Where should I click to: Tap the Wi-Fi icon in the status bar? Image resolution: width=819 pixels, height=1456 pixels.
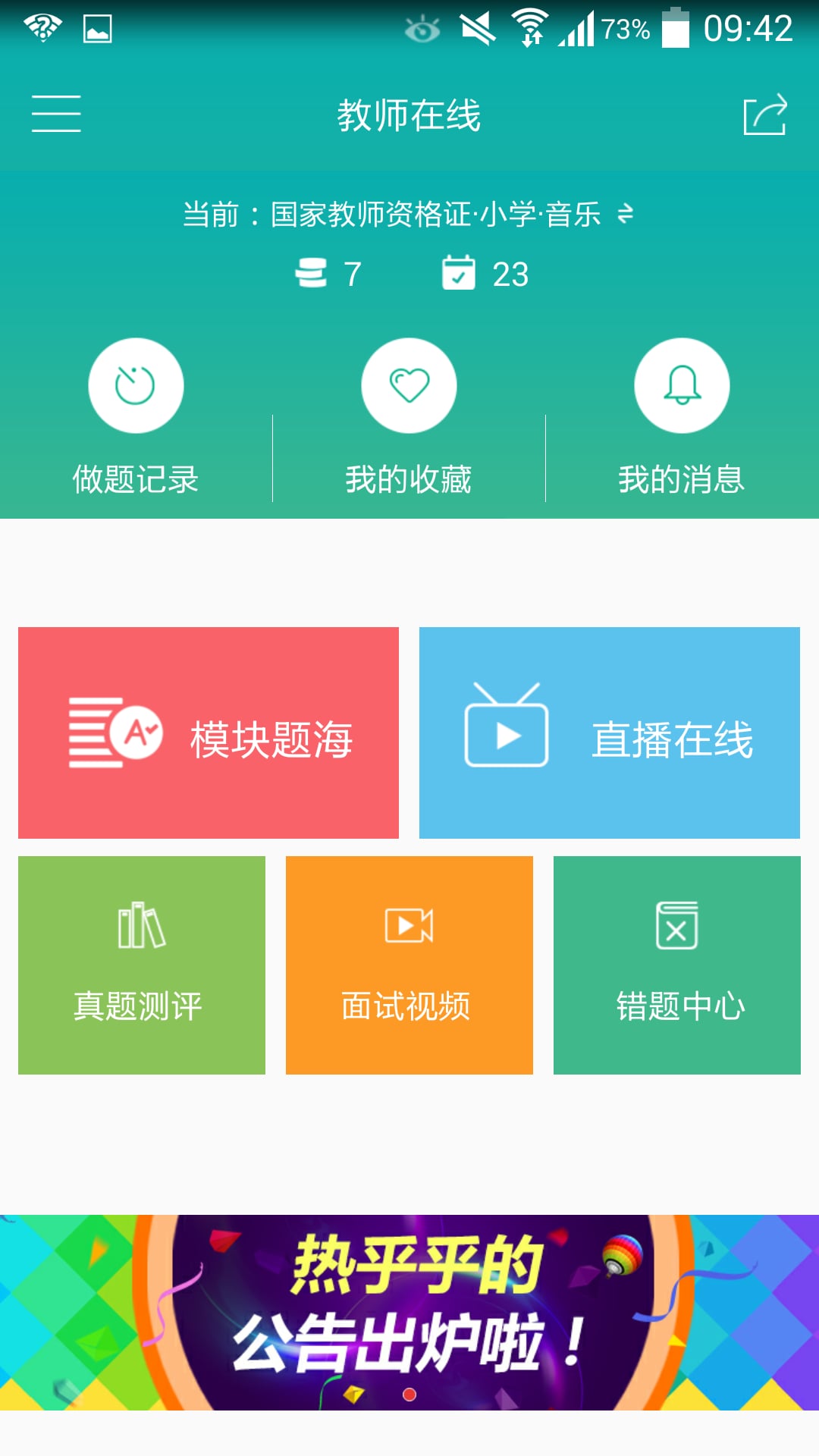point(530,28)
